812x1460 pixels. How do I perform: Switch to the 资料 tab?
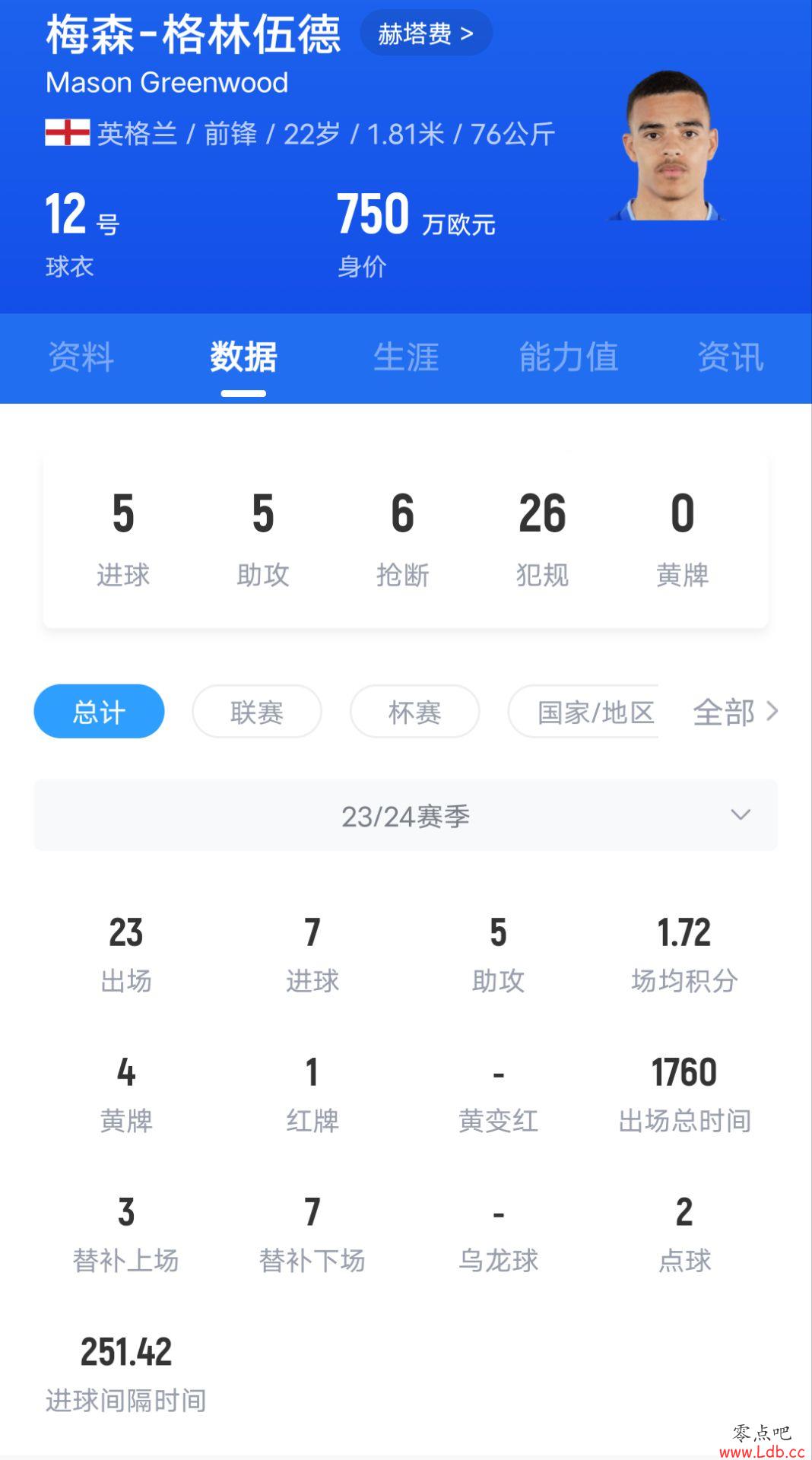coord(81,357)
